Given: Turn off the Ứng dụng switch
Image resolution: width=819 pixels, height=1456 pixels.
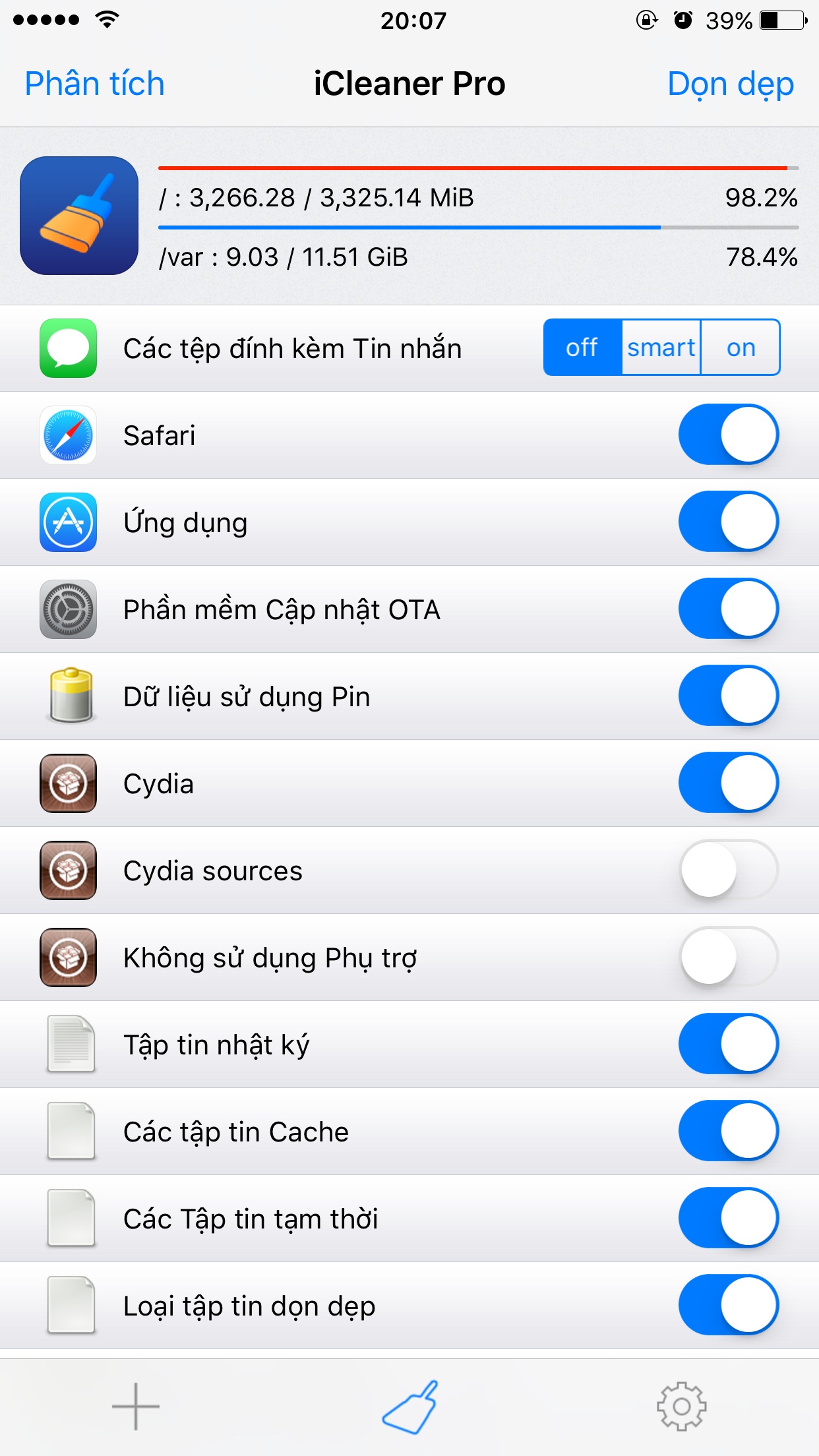Looking at the screenshot, I should point(728,522).
